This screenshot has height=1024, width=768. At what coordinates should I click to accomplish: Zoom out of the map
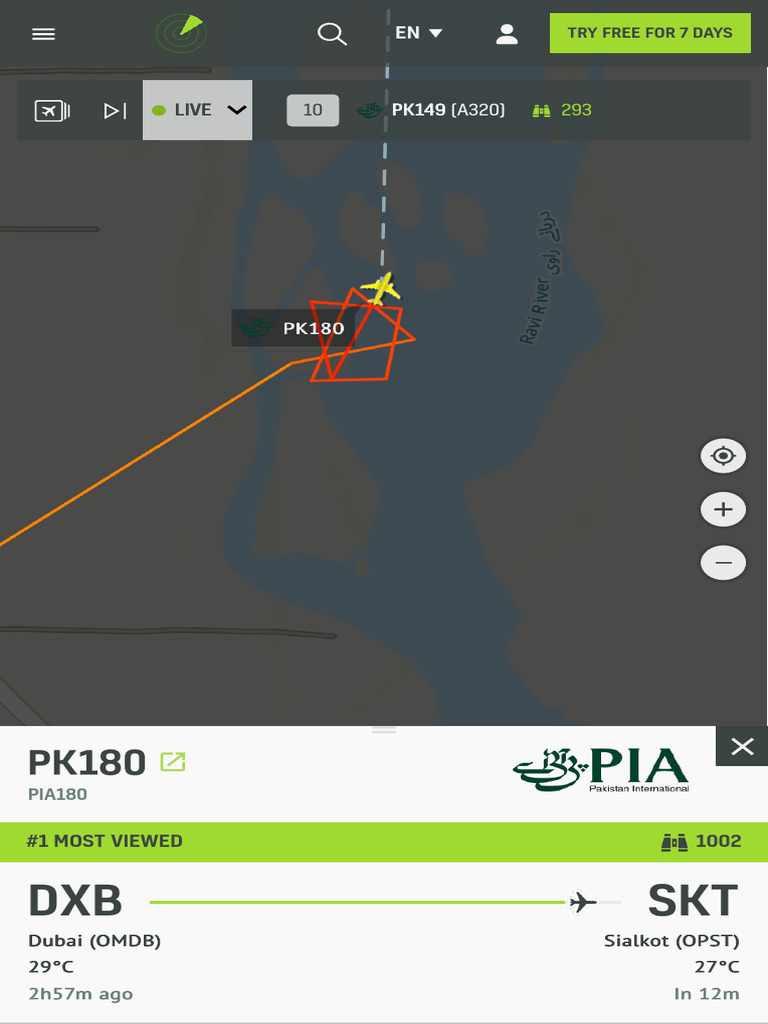(723, 562)
